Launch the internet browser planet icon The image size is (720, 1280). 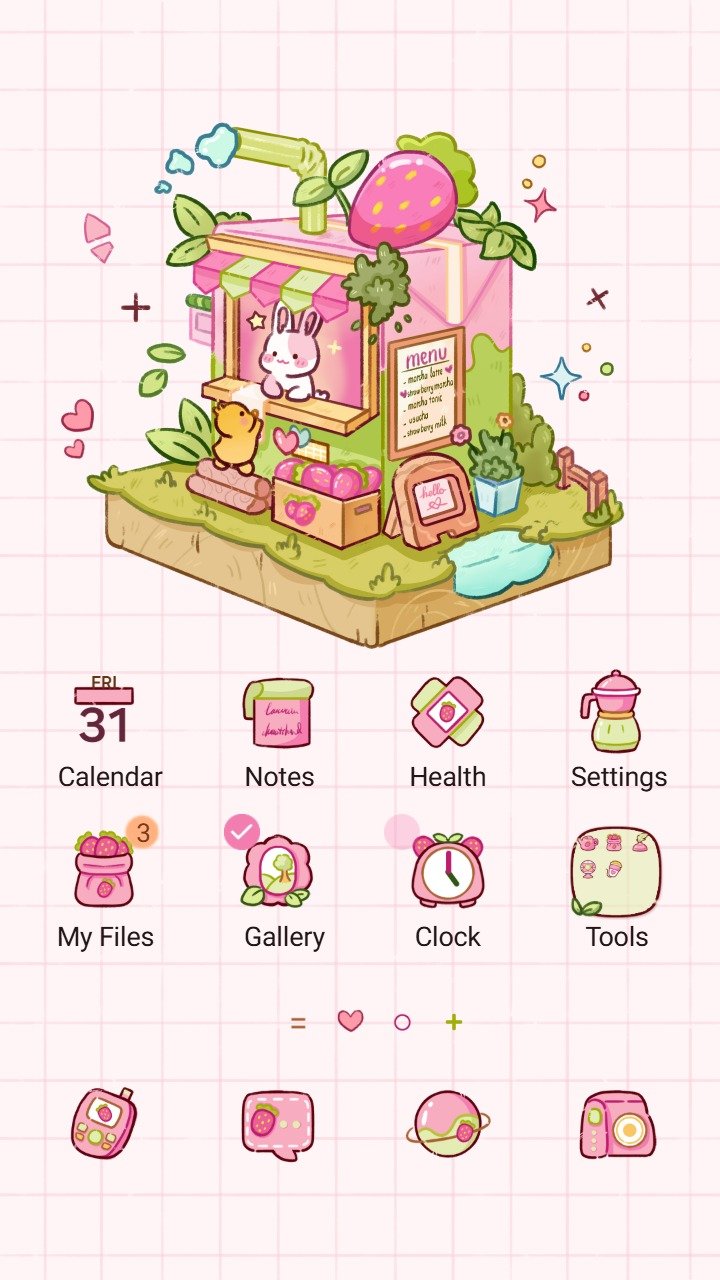click(x=447, y=1124)
